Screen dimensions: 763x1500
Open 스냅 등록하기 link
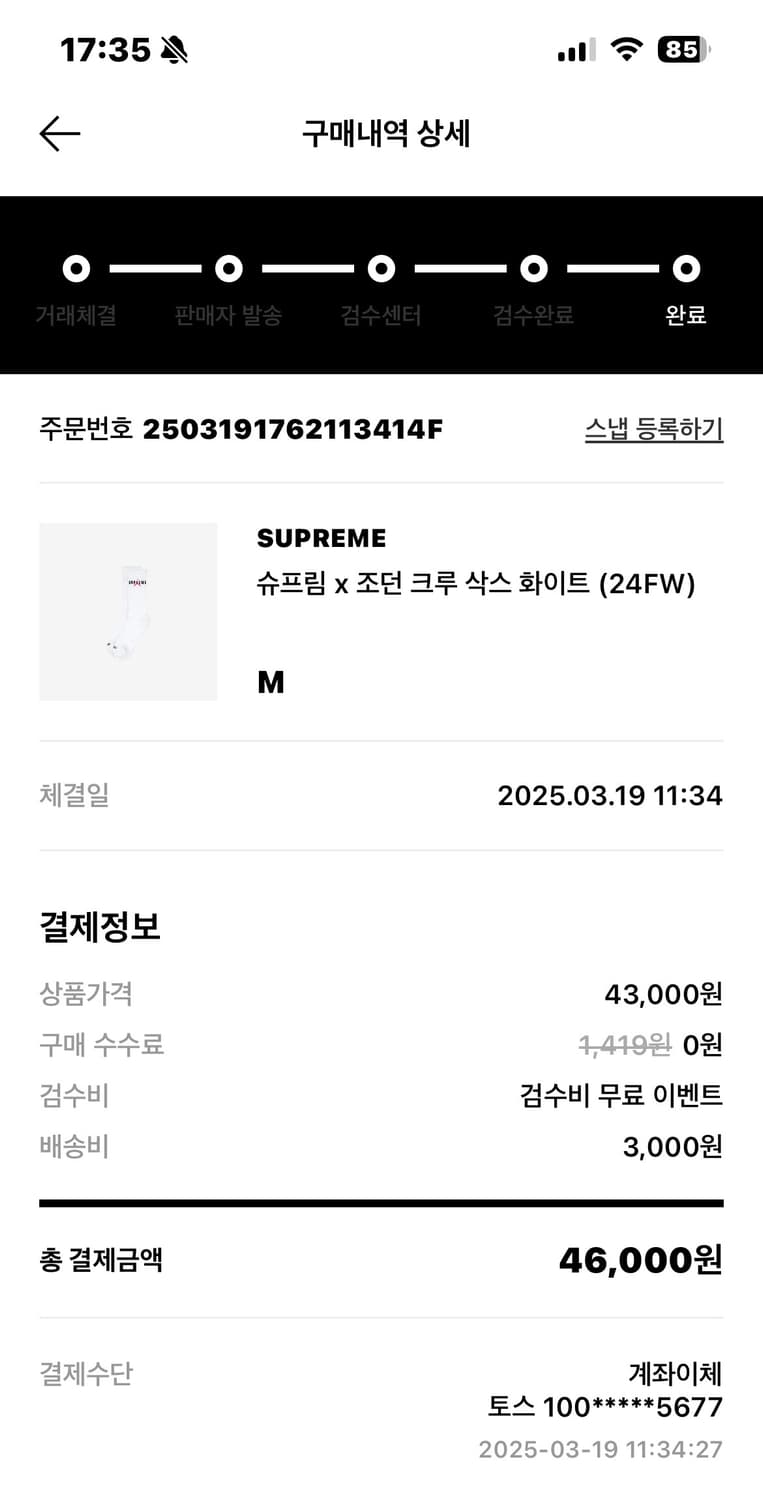pyautogui.click(x=655, y=429)
